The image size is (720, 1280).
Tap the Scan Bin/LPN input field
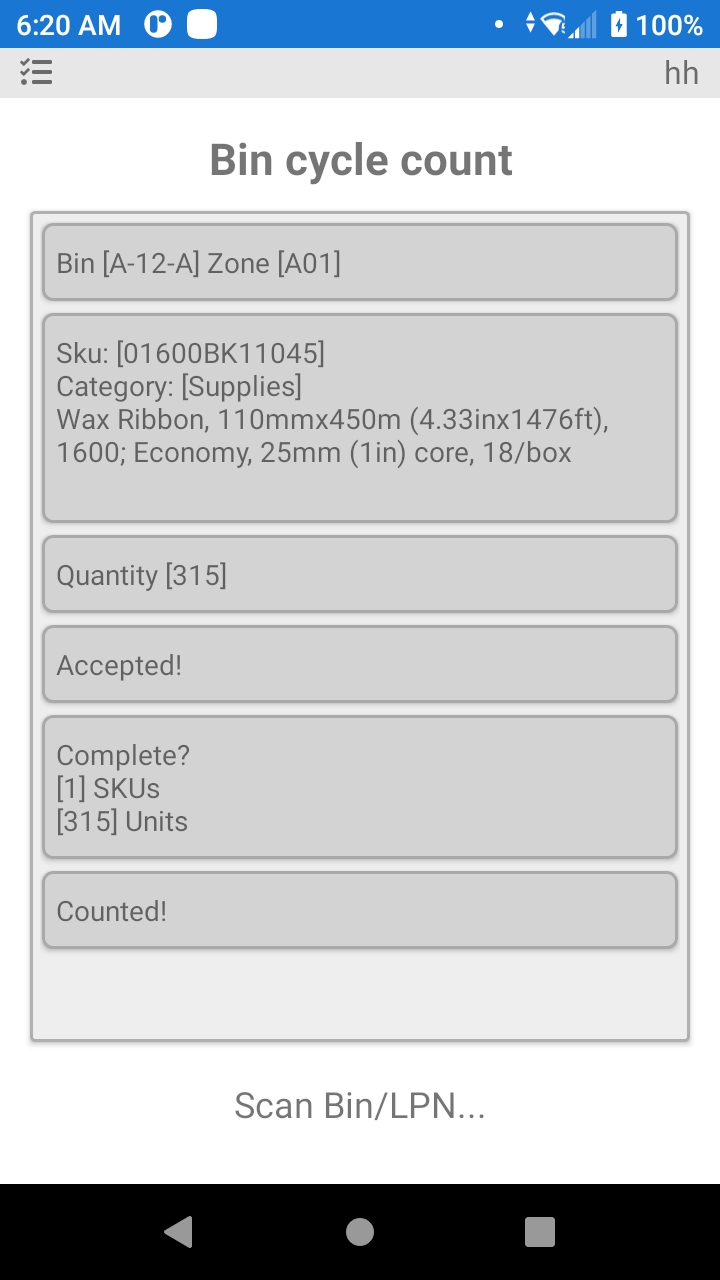tap(360, 1106)
